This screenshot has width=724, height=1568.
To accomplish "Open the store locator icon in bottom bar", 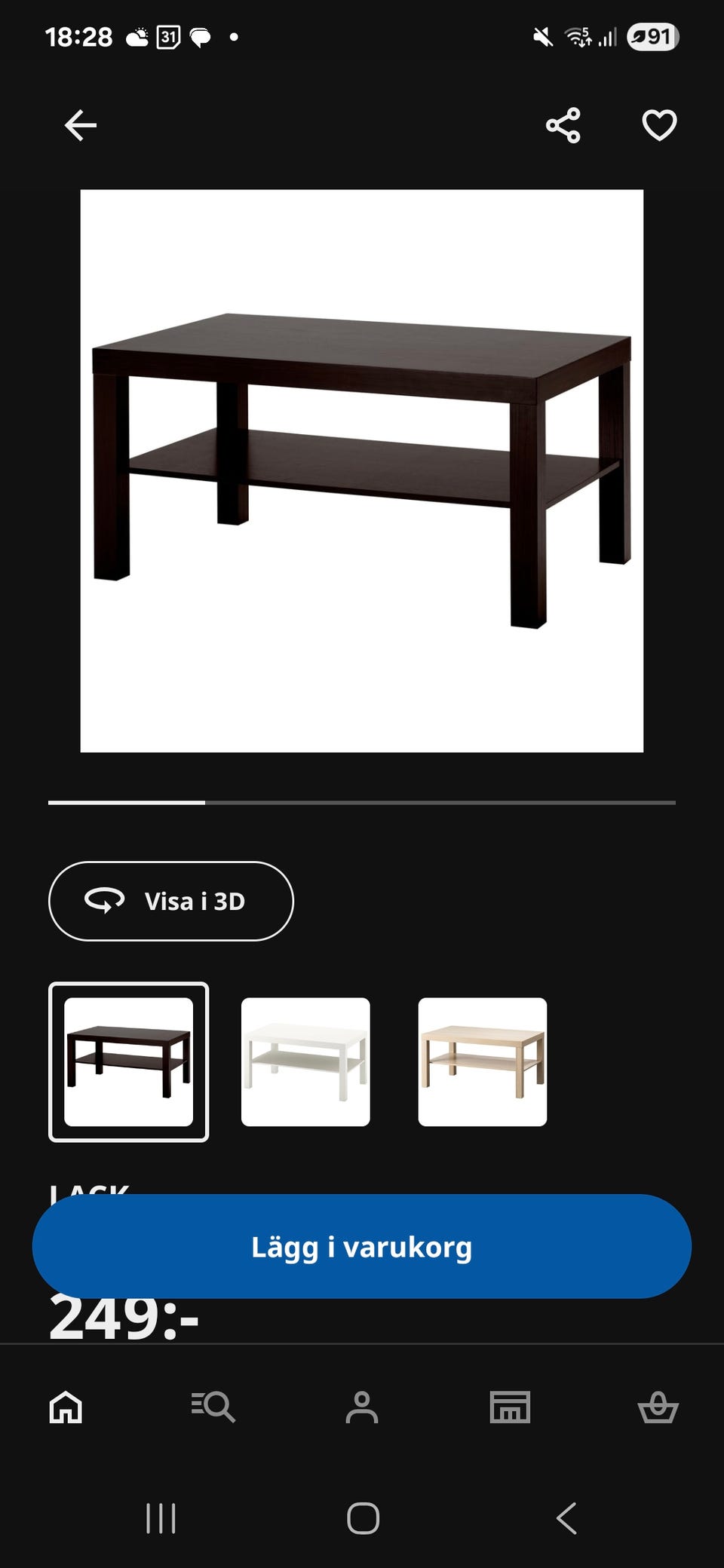I will [x=510, y=1407].
